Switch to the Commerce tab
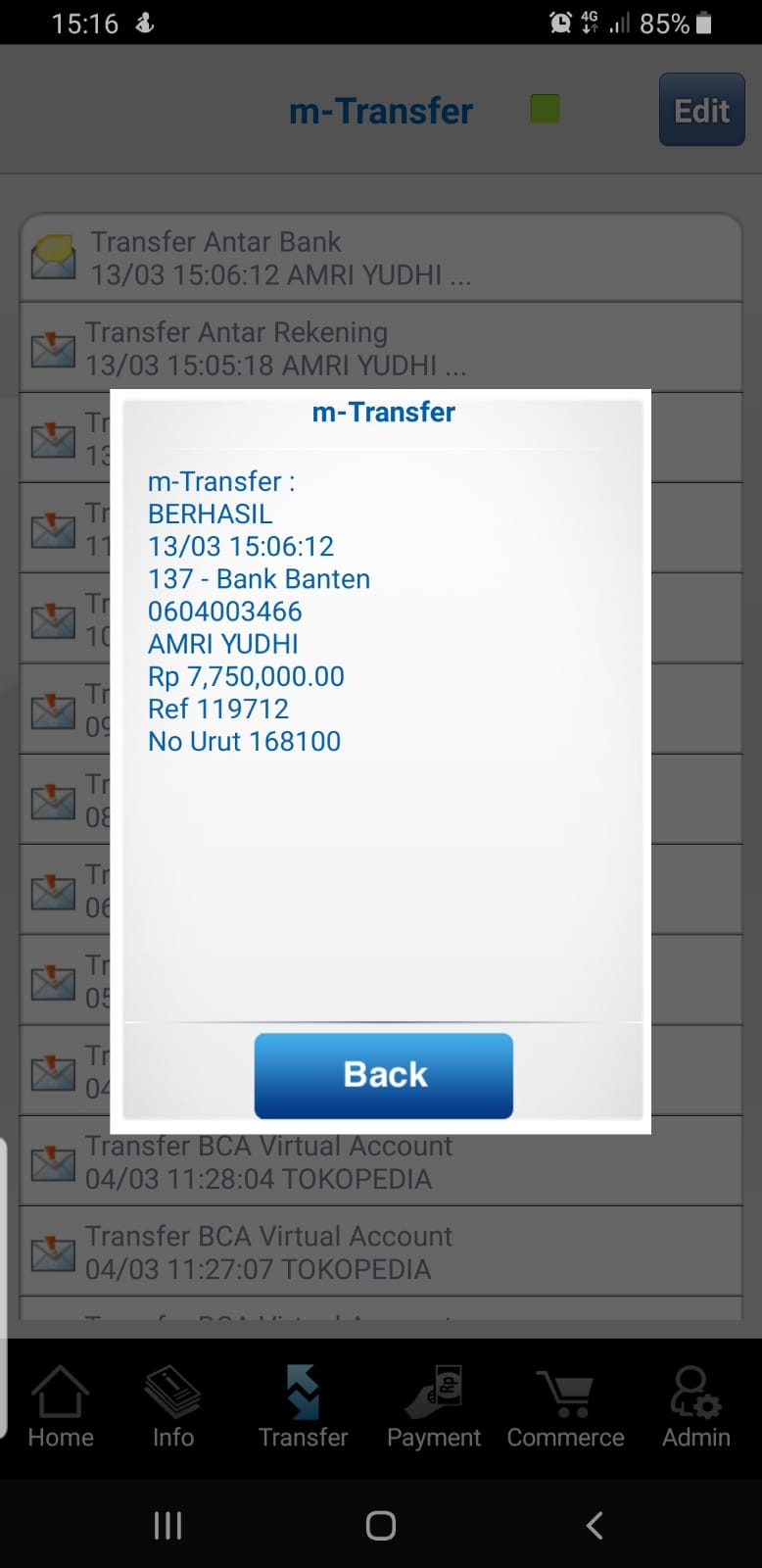This screenshot has height=1568, width=762. [x=565, y=1408]
